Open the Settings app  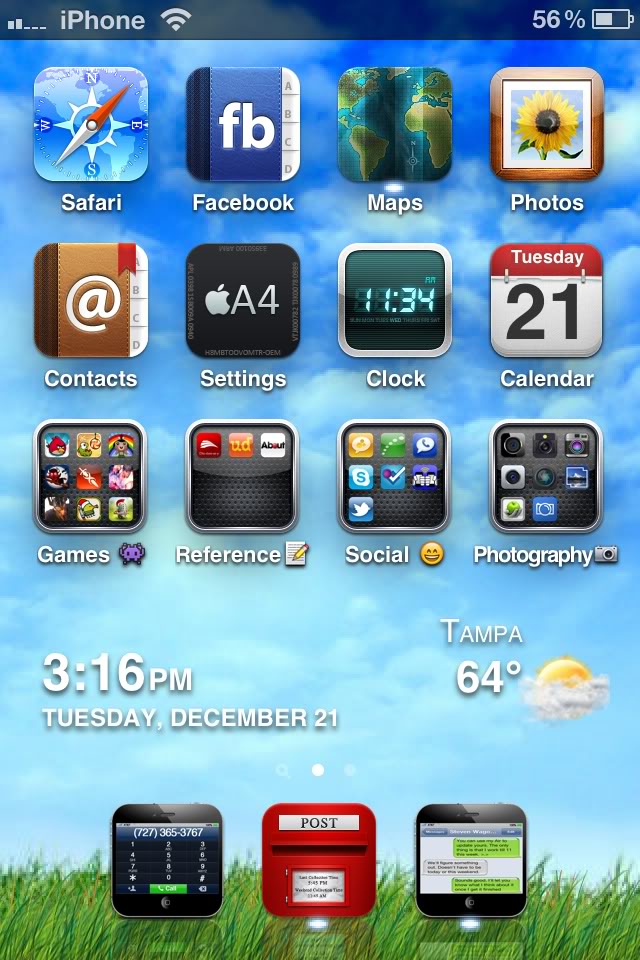tap(243, 300)
